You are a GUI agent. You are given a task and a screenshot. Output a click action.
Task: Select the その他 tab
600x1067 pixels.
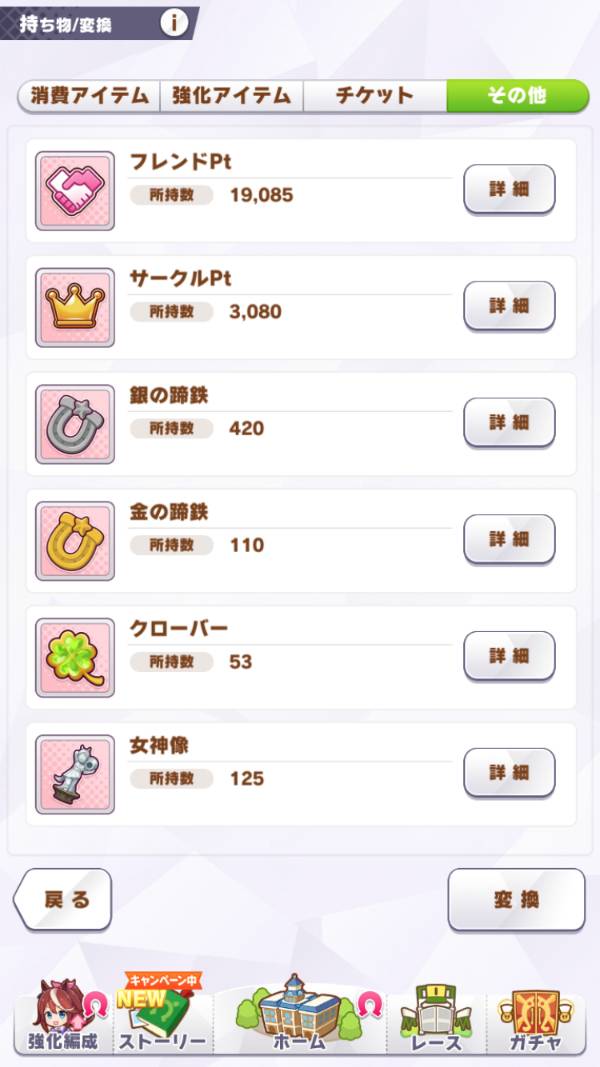click(x=517, y=96)
